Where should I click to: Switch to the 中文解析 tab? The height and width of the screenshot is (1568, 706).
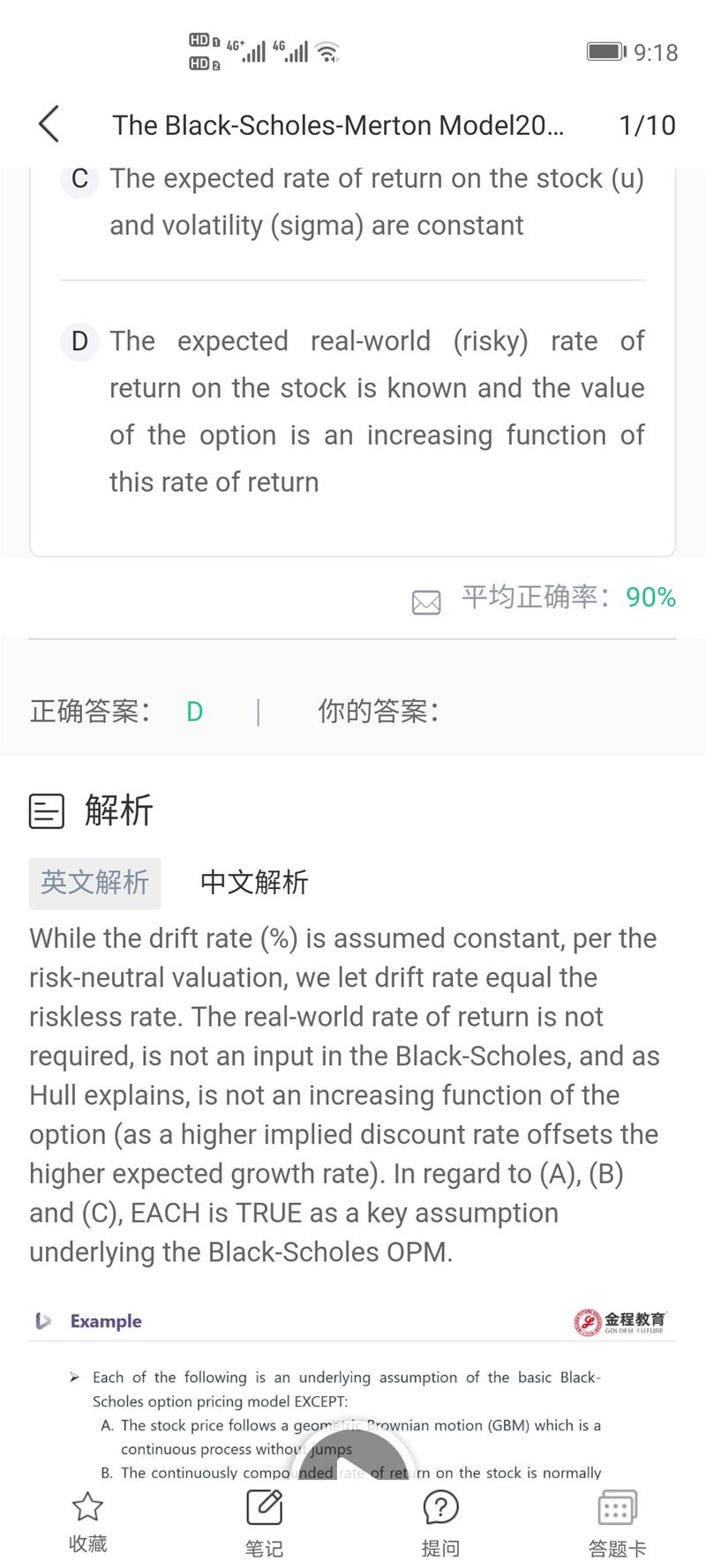tap(254, 883)
